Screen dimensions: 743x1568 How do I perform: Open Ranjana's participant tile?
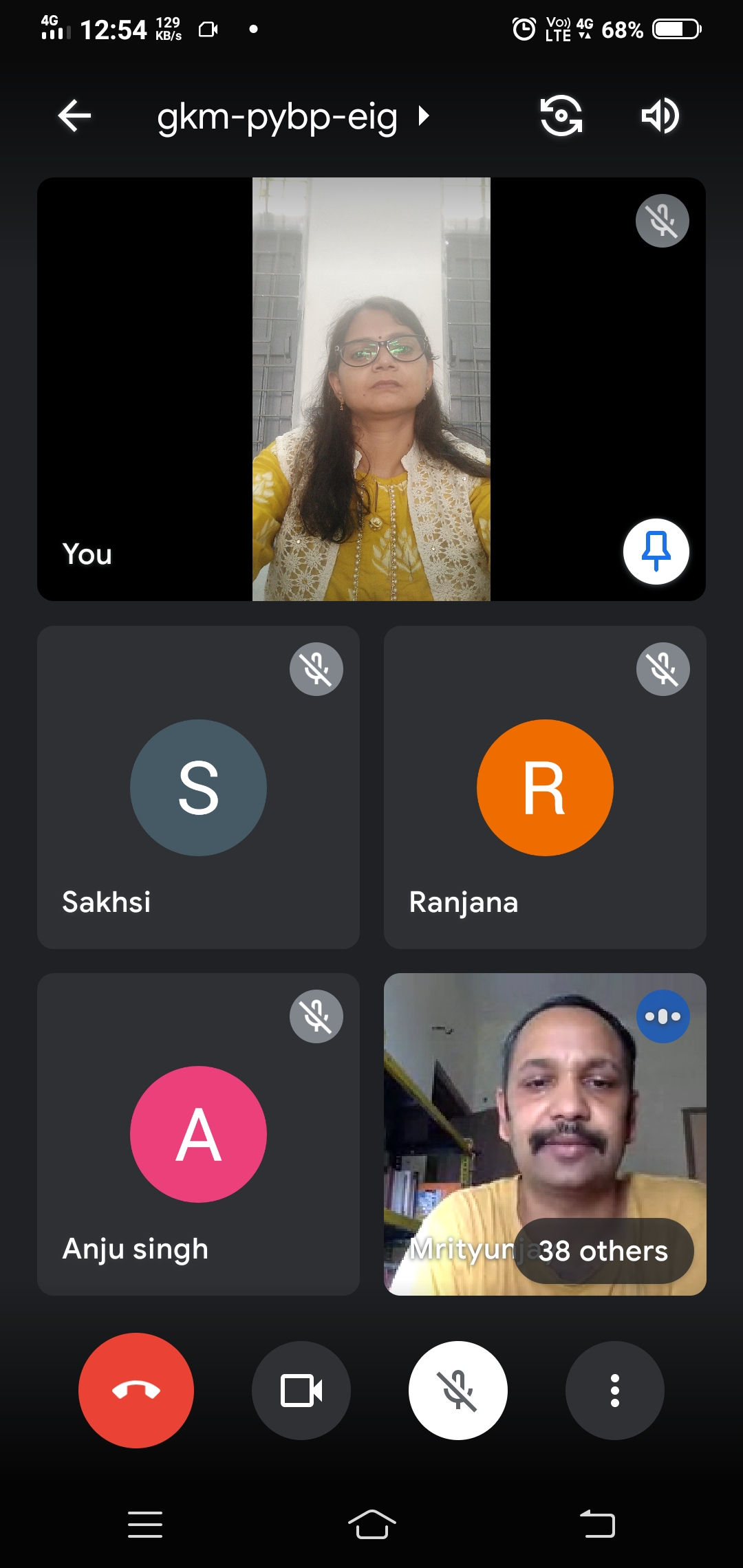(x=545, y=787)
